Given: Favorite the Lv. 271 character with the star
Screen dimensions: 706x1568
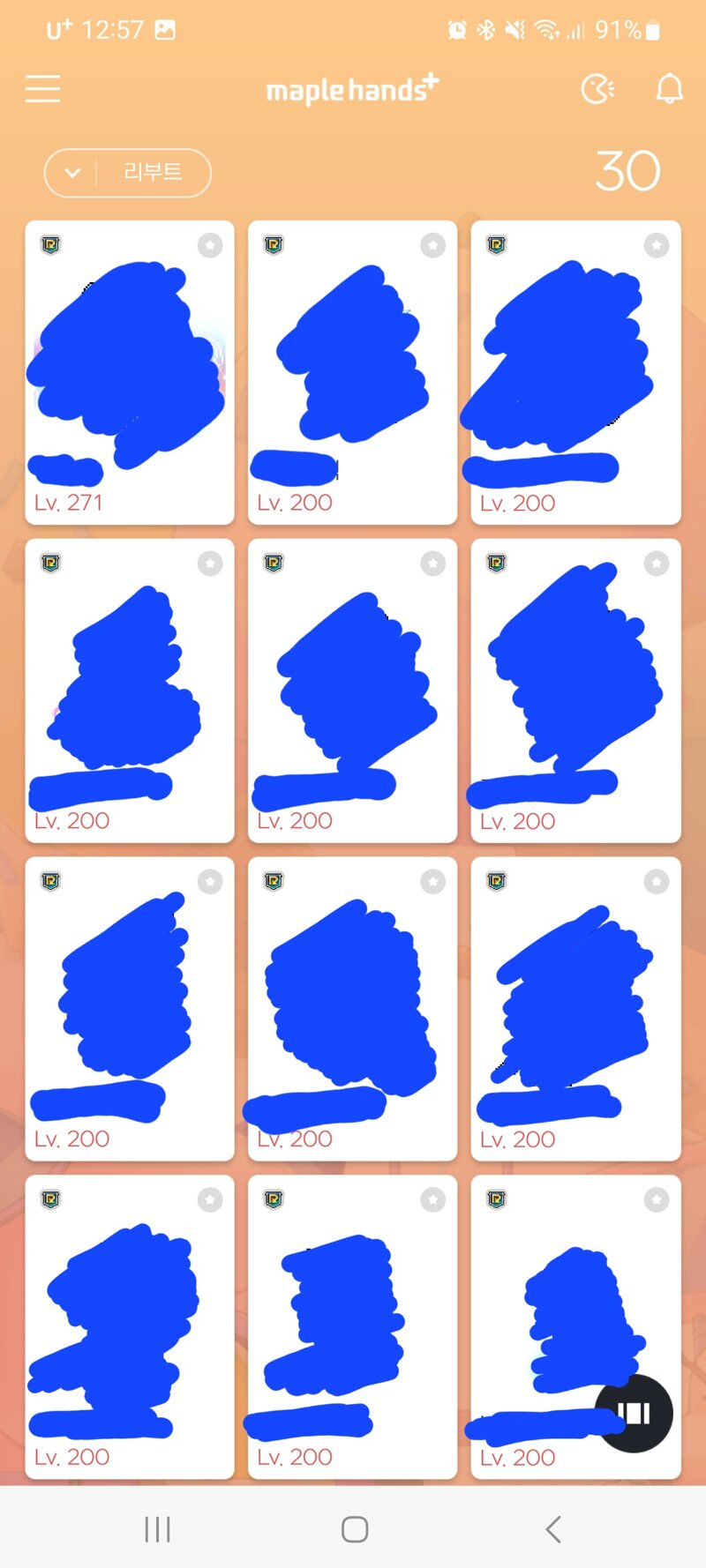Looking at the screenshot, I should tap(210, 245).
